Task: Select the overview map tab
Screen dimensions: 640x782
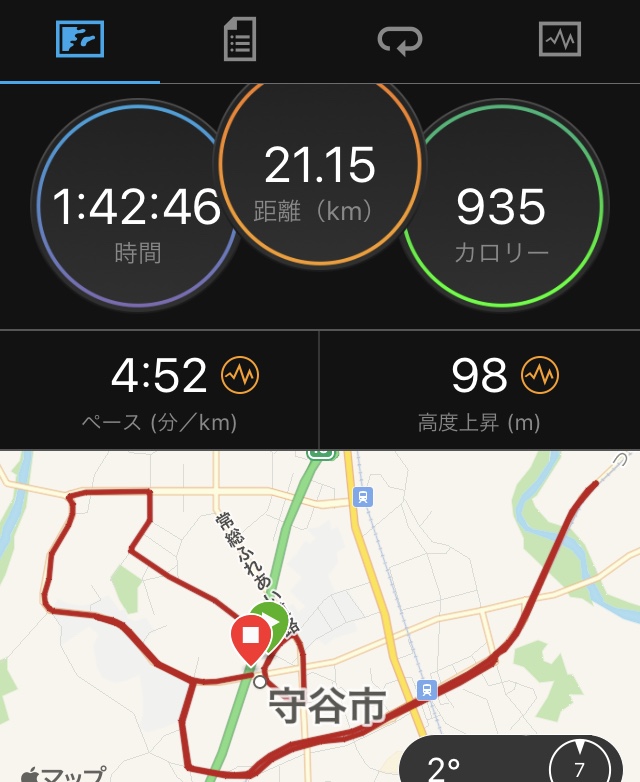Action: coord(80,40)
